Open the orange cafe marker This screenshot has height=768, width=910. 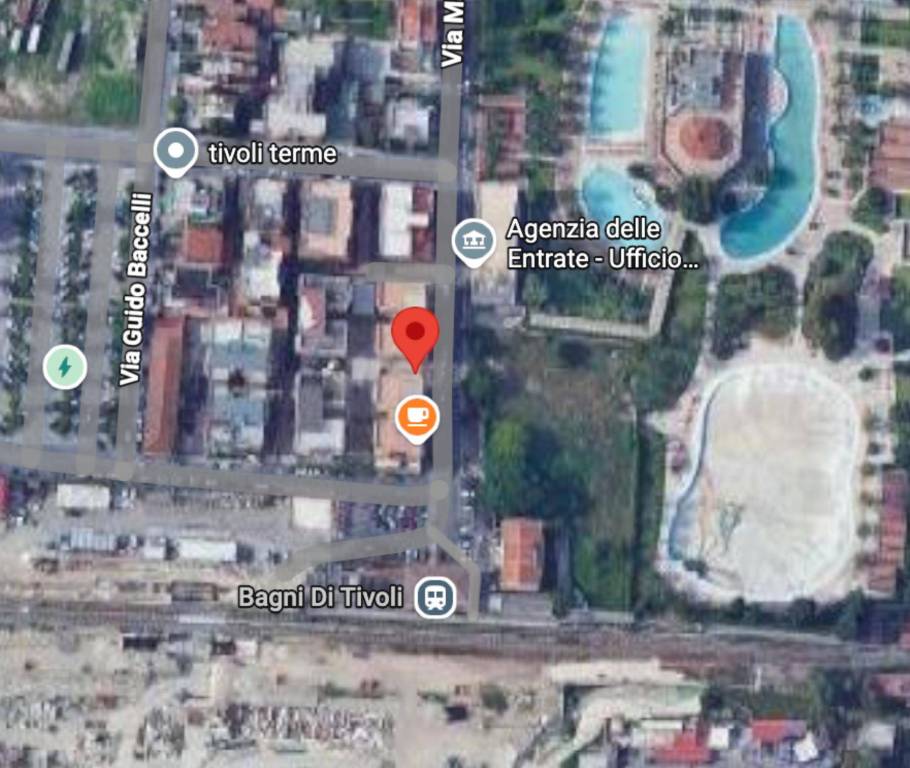point(417,415)
